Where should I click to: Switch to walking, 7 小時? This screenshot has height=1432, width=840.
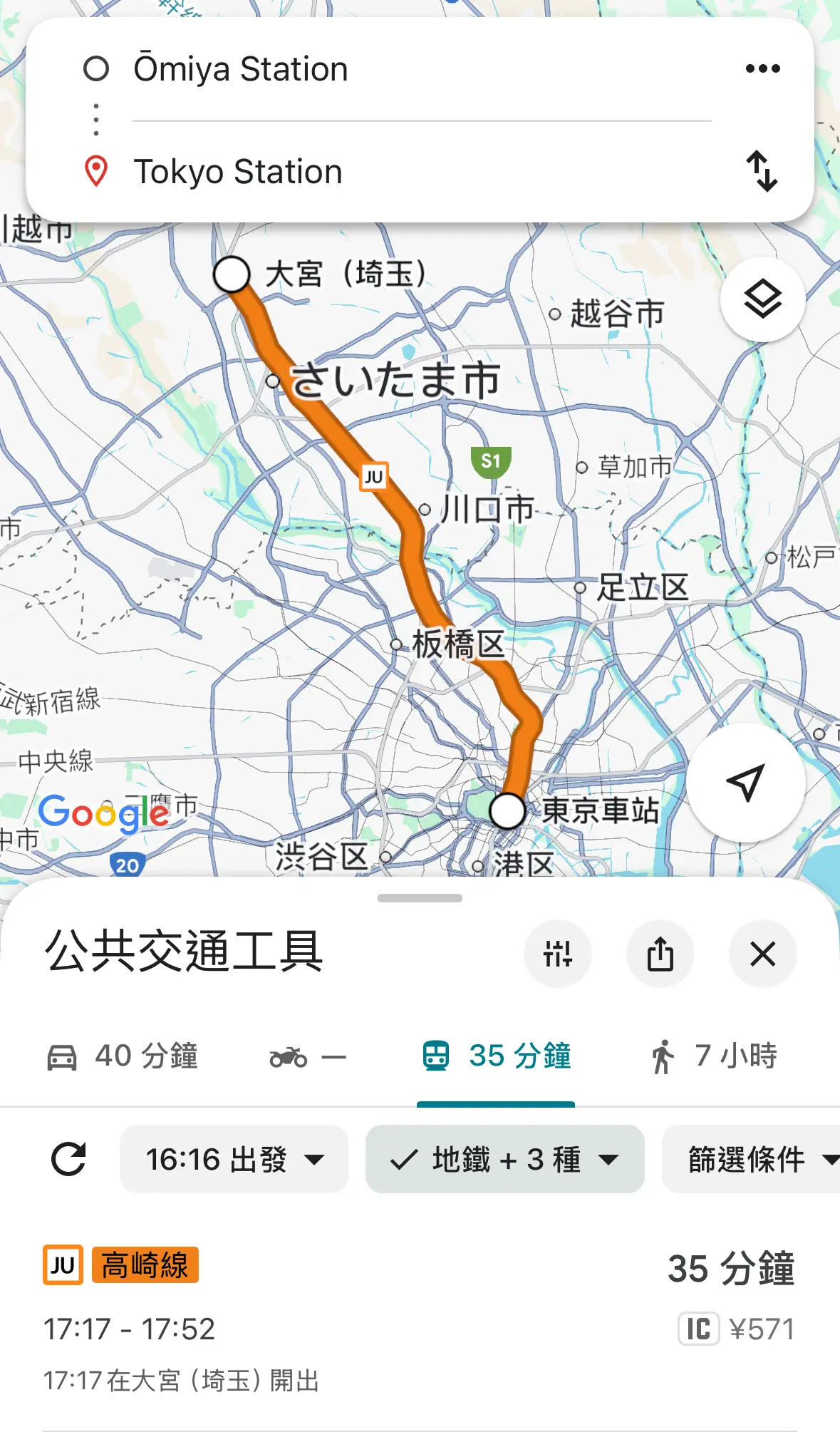pyautogui.click(x=713, y=1056)
